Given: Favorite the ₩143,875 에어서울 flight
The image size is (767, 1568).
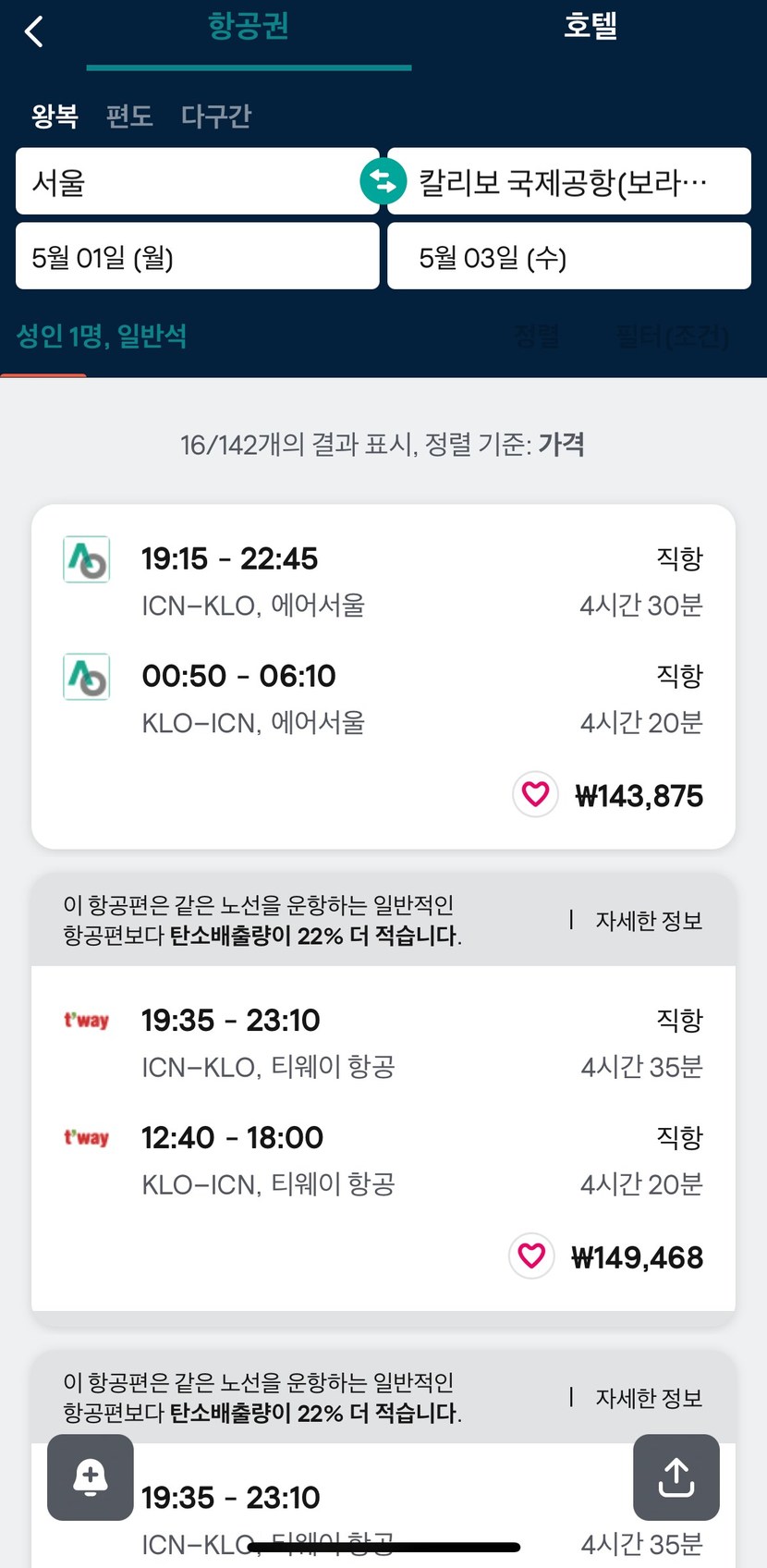Looking at the screenshot, I should click(x=536, y=794).
